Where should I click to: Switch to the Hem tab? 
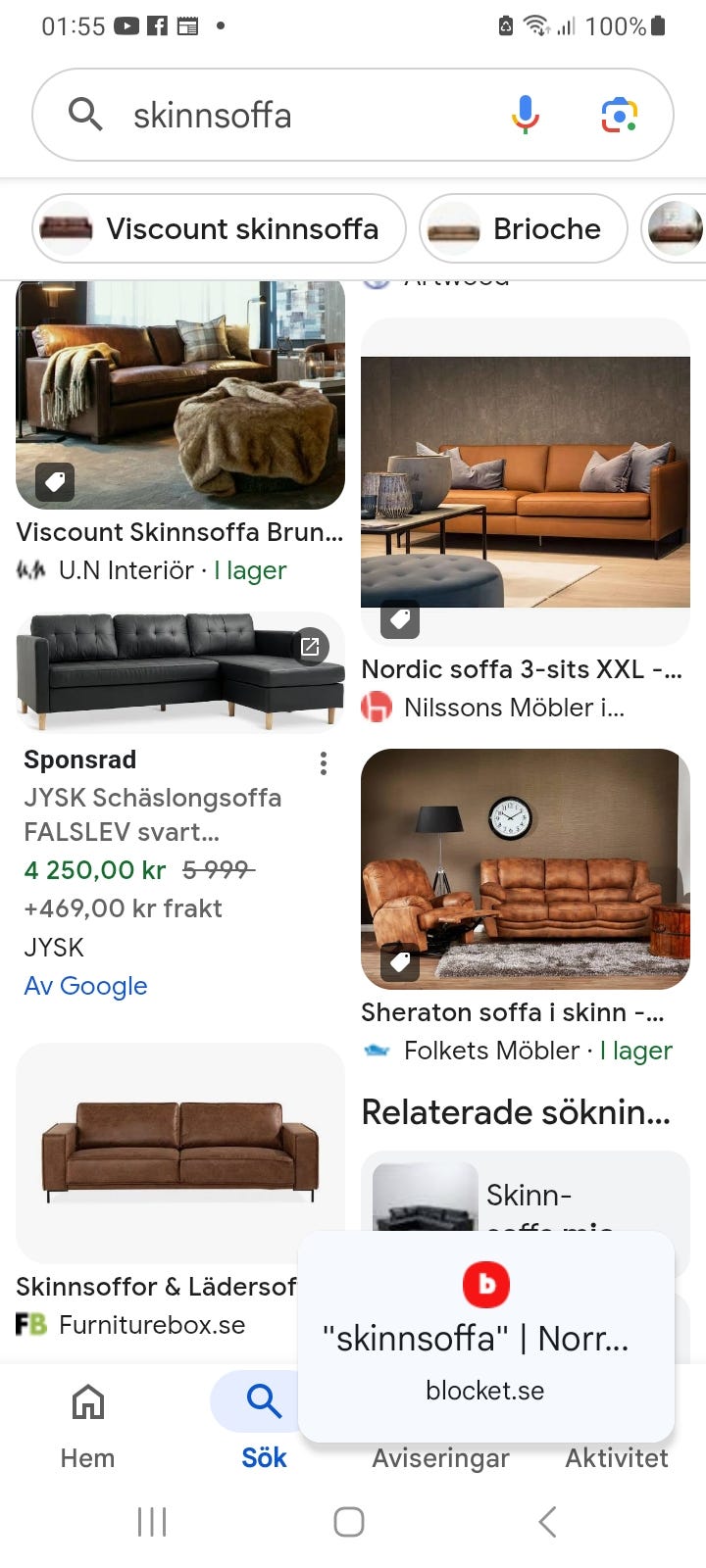click(86, 1431)
